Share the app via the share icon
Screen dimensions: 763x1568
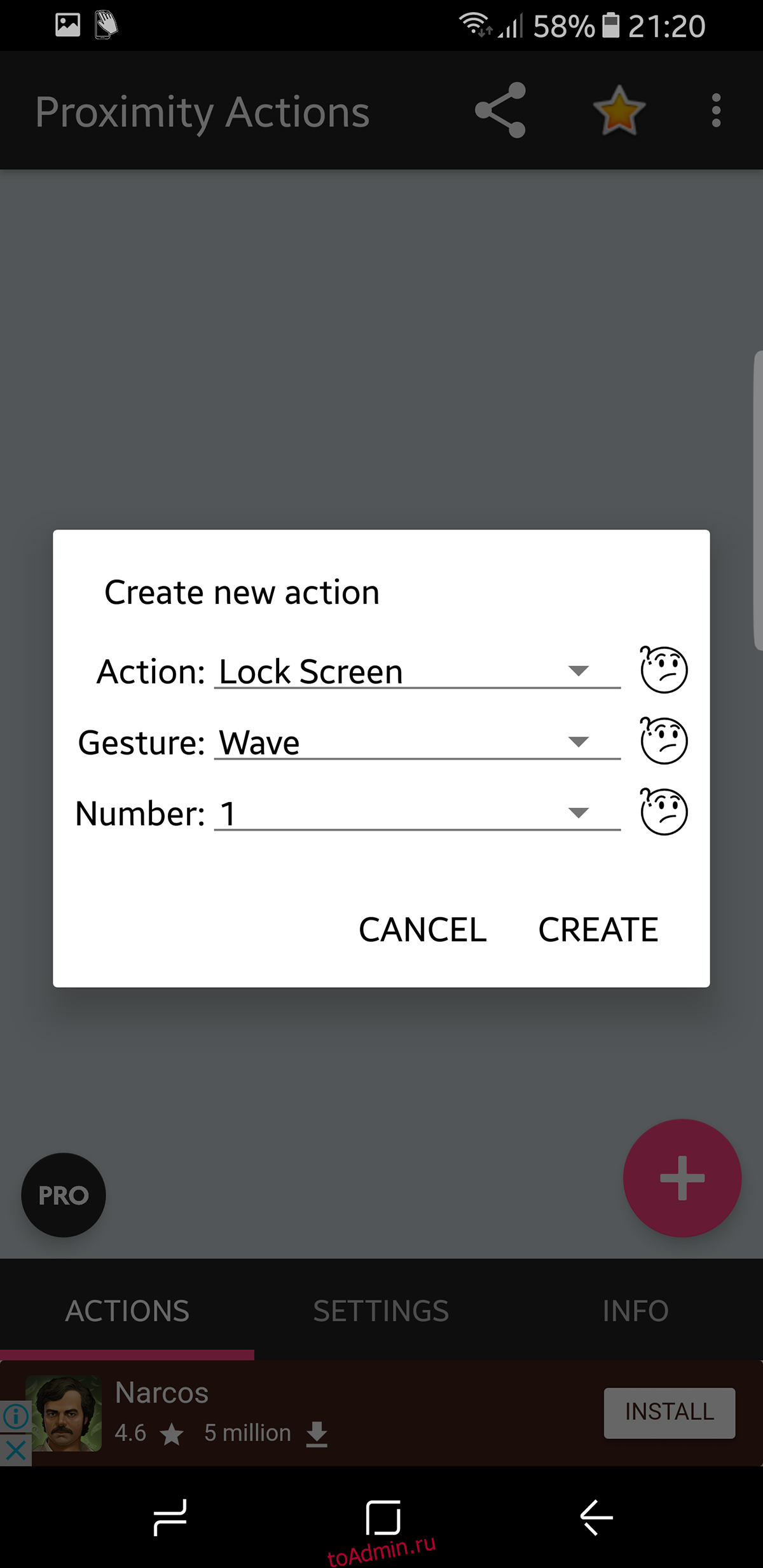click(x=500, y=111)
